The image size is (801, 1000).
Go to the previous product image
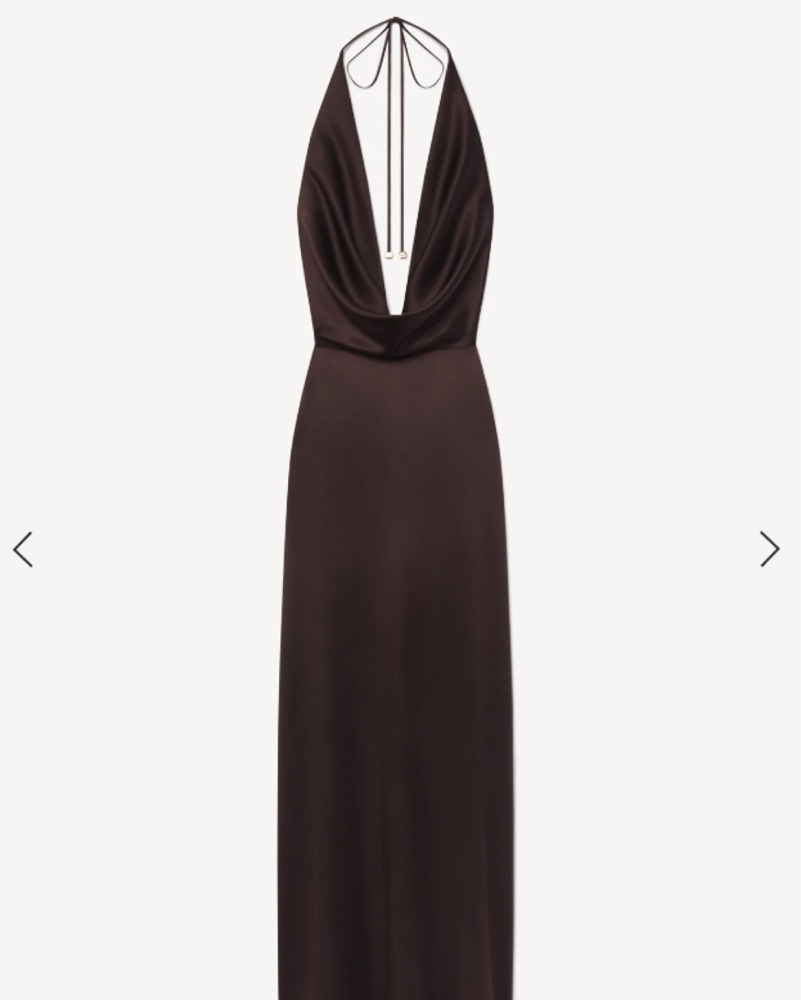[23, 549]
